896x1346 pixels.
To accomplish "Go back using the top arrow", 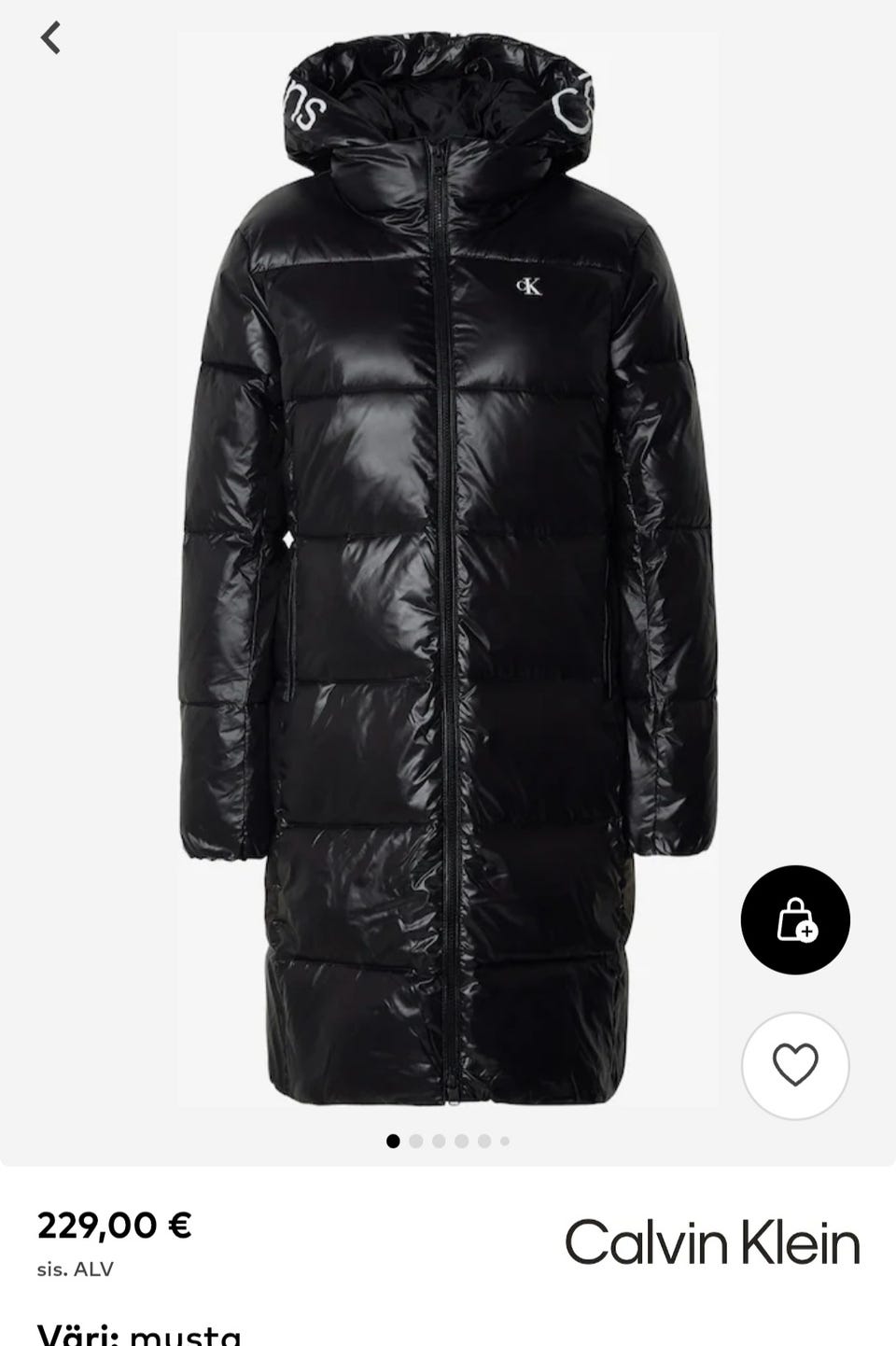I will 50,38.
